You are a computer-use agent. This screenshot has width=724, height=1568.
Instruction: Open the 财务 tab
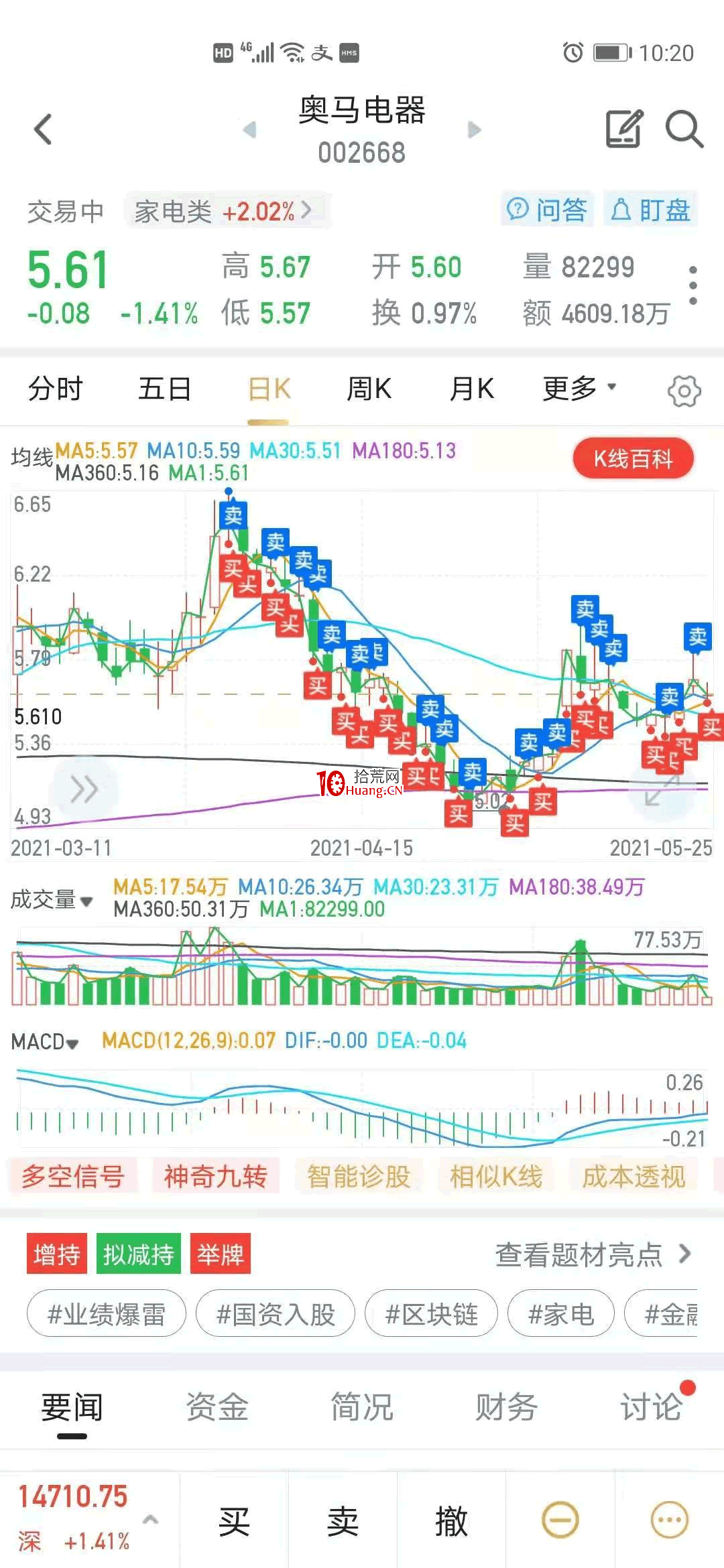(x=507, y=1407)
